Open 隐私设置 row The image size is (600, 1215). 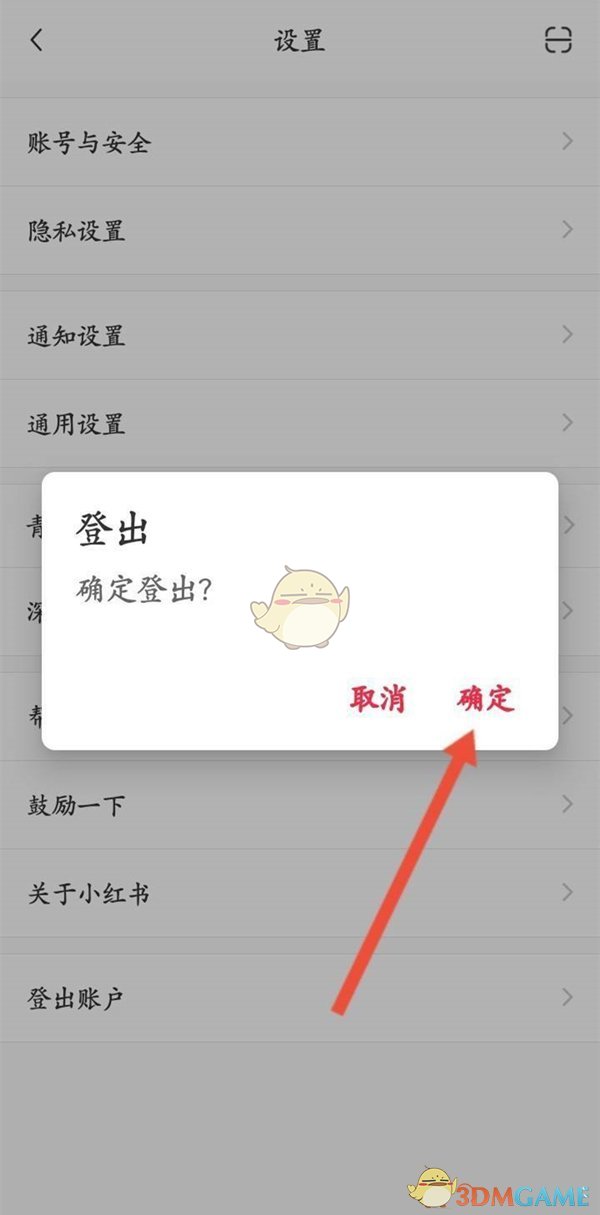click(300, 231)
